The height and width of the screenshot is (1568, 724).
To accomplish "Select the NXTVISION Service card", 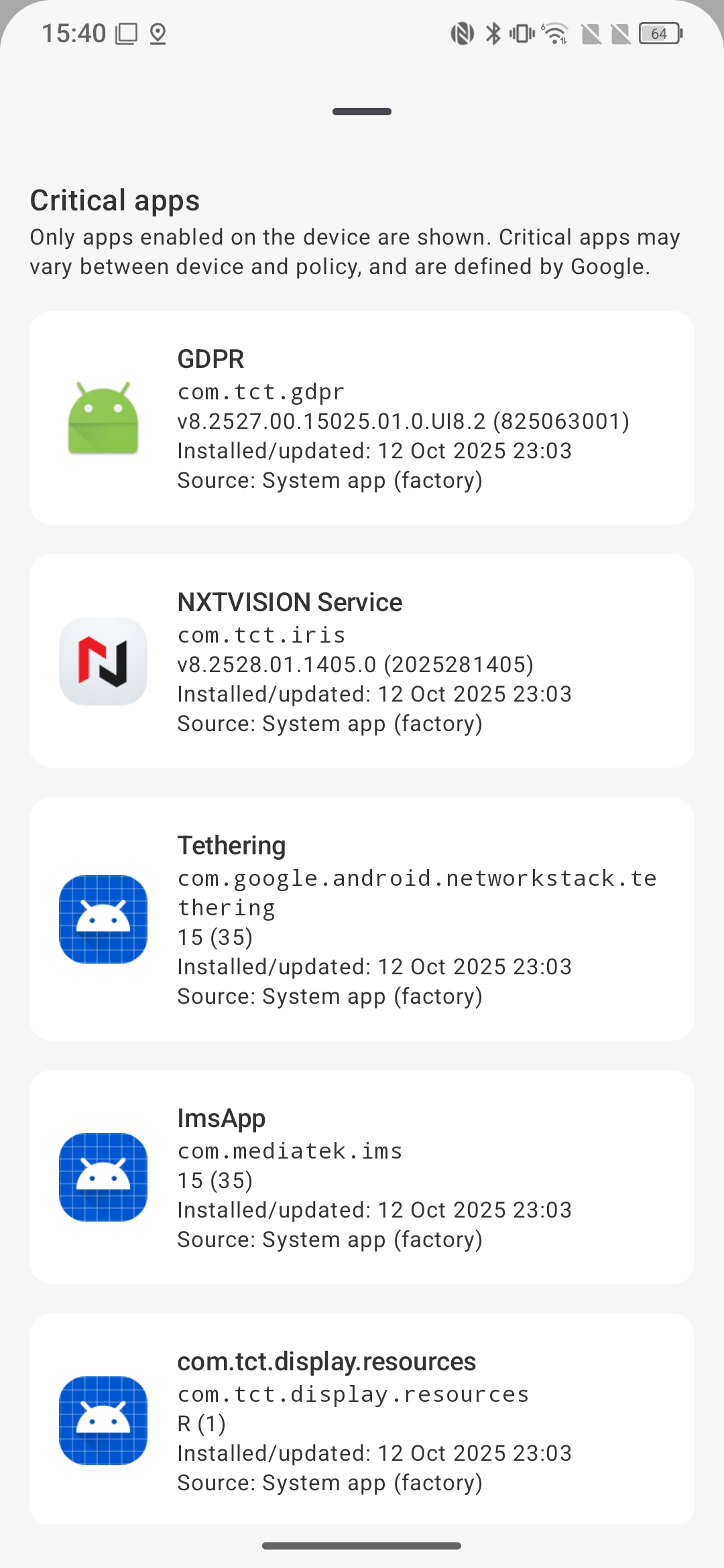I will tap(362, 661).
